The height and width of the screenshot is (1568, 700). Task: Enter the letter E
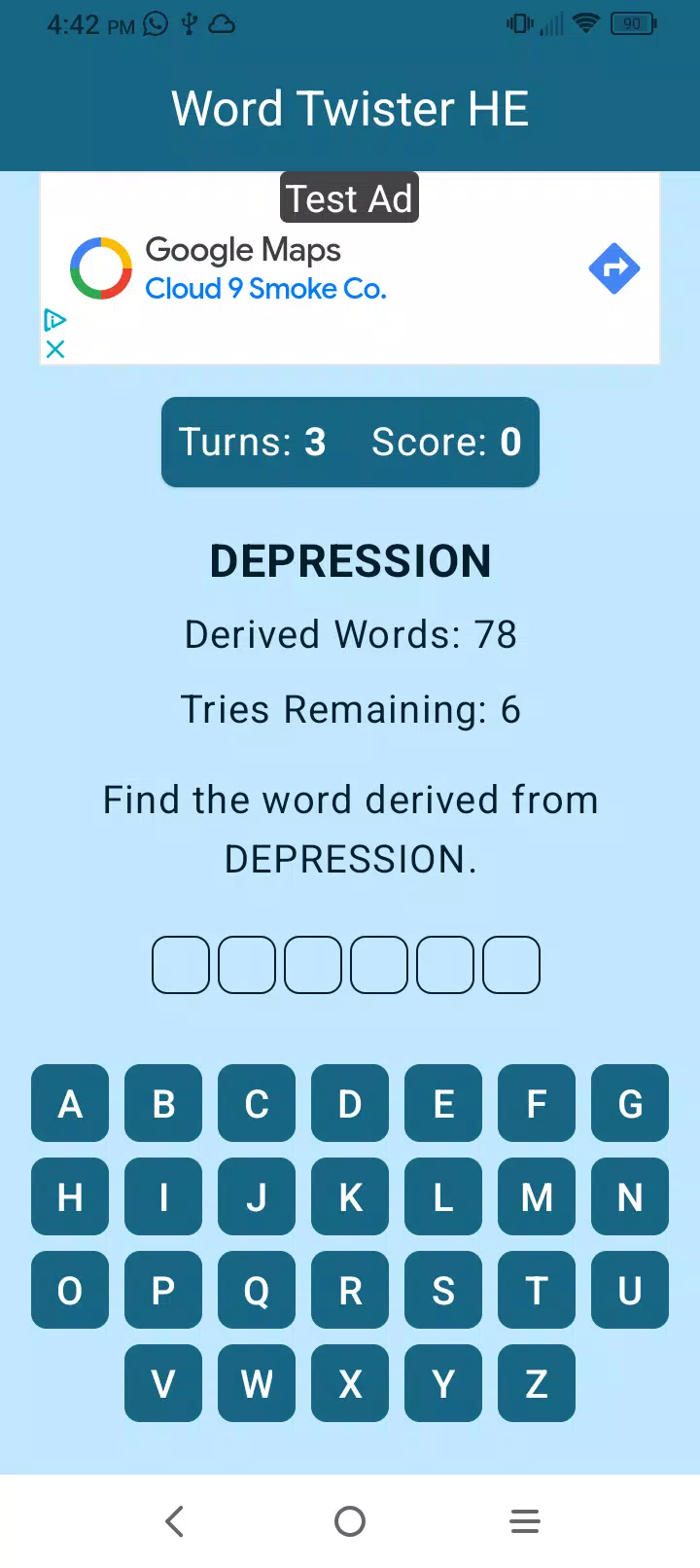pos(443,1103)
